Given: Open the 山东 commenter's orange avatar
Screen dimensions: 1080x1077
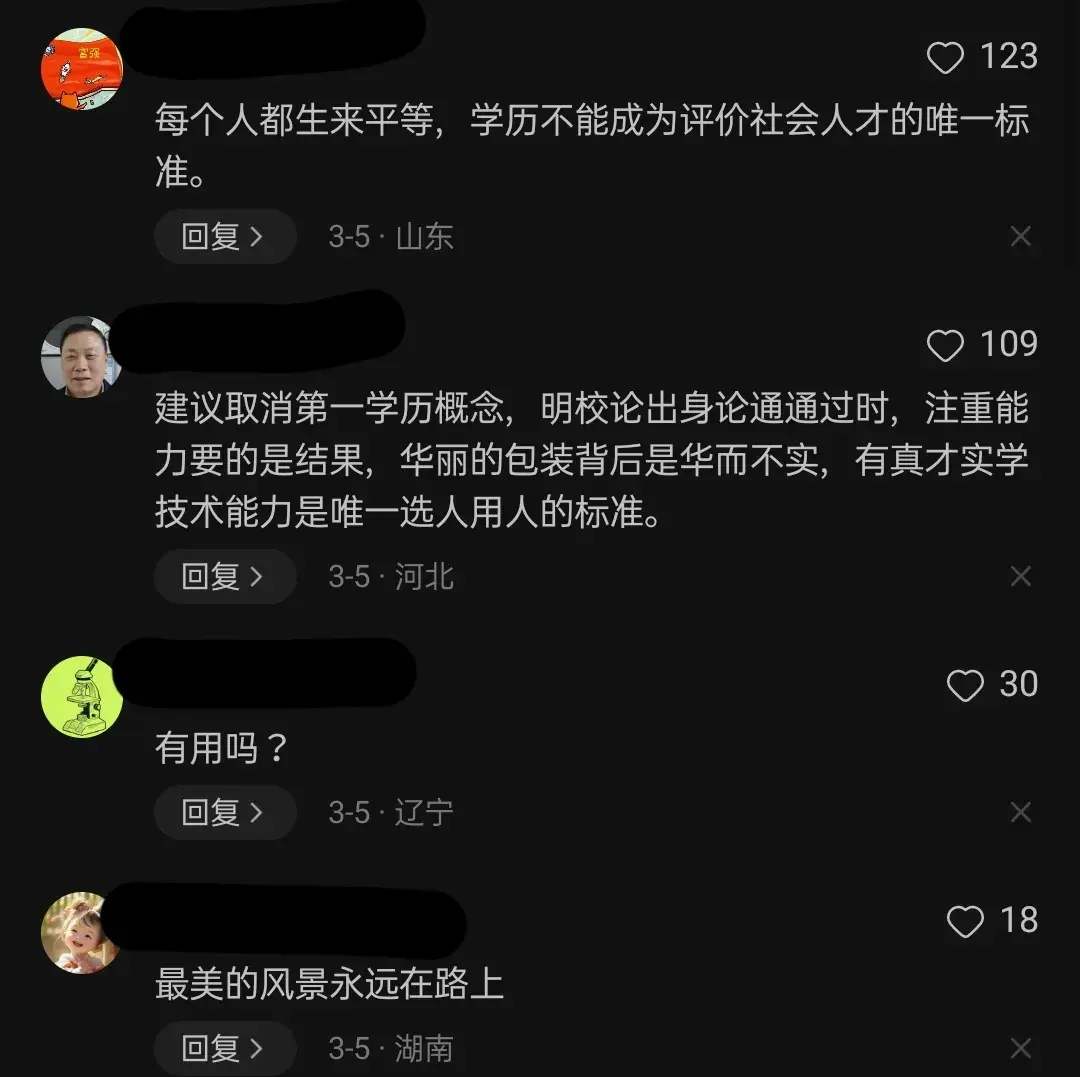Looking at the screenshot, I should (81, 69).
